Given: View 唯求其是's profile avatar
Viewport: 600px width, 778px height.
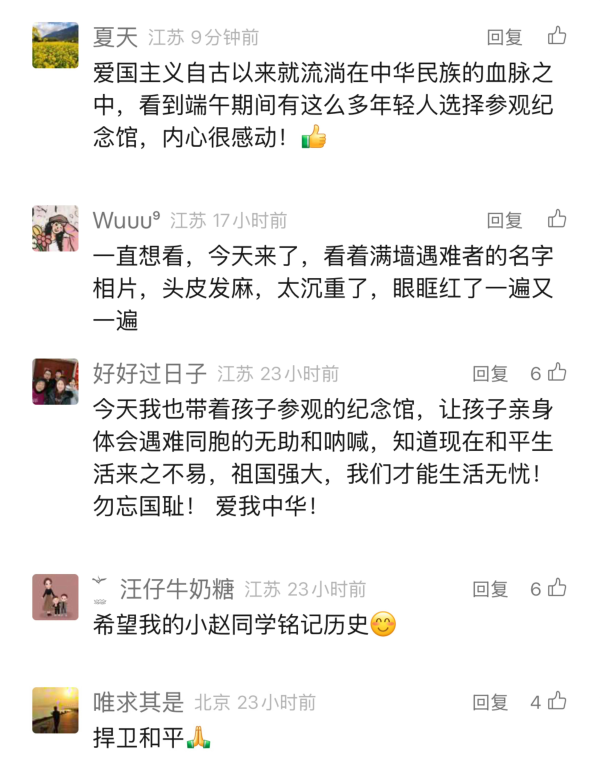Looking at the screenshot, I should [x=55, y=710].
